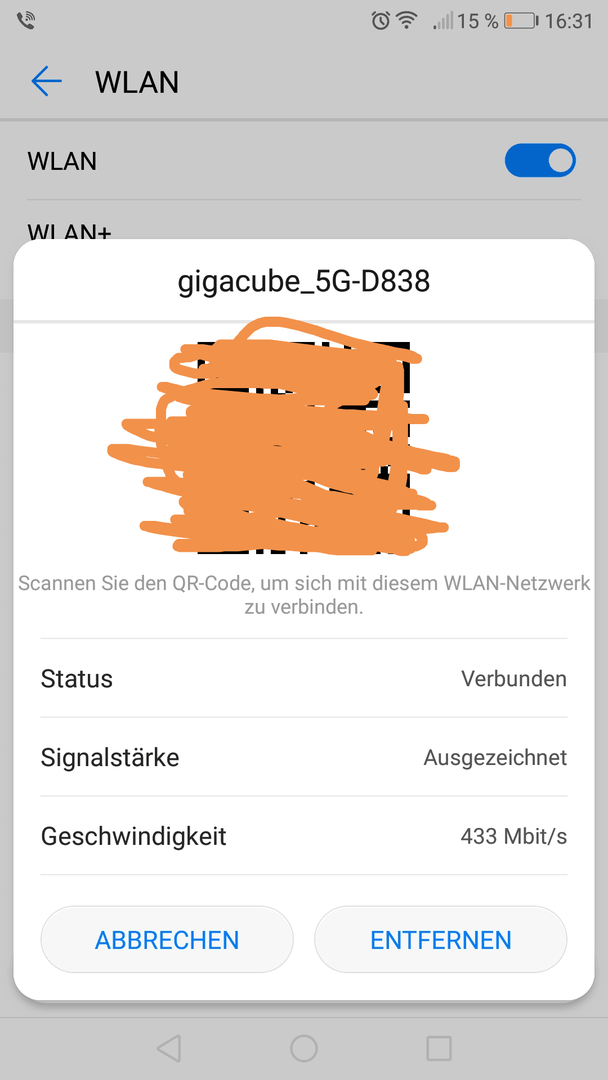Tap the system back navigation button
608x1080 pixels.
click(x=169, y=1048)
